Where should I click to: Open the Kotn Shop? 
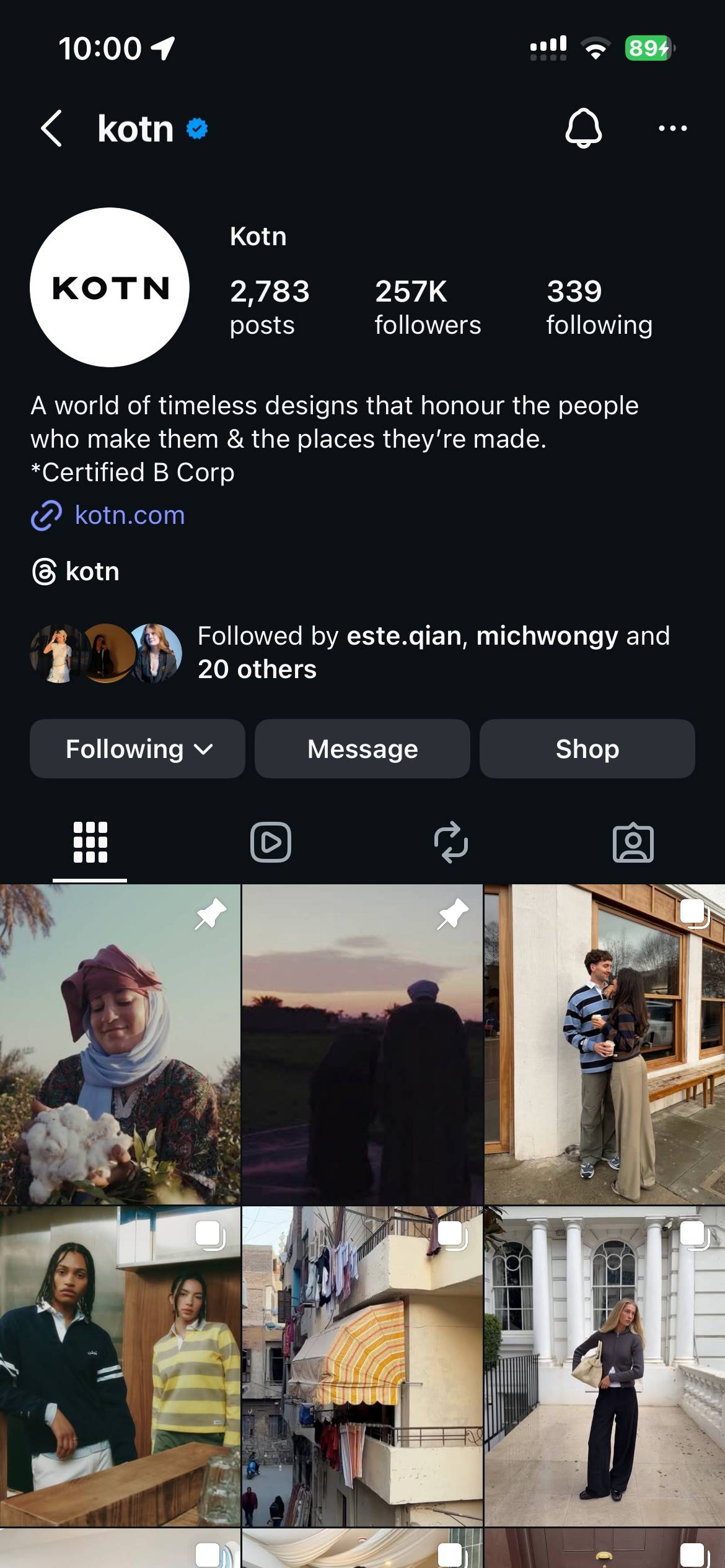(587, 749)
